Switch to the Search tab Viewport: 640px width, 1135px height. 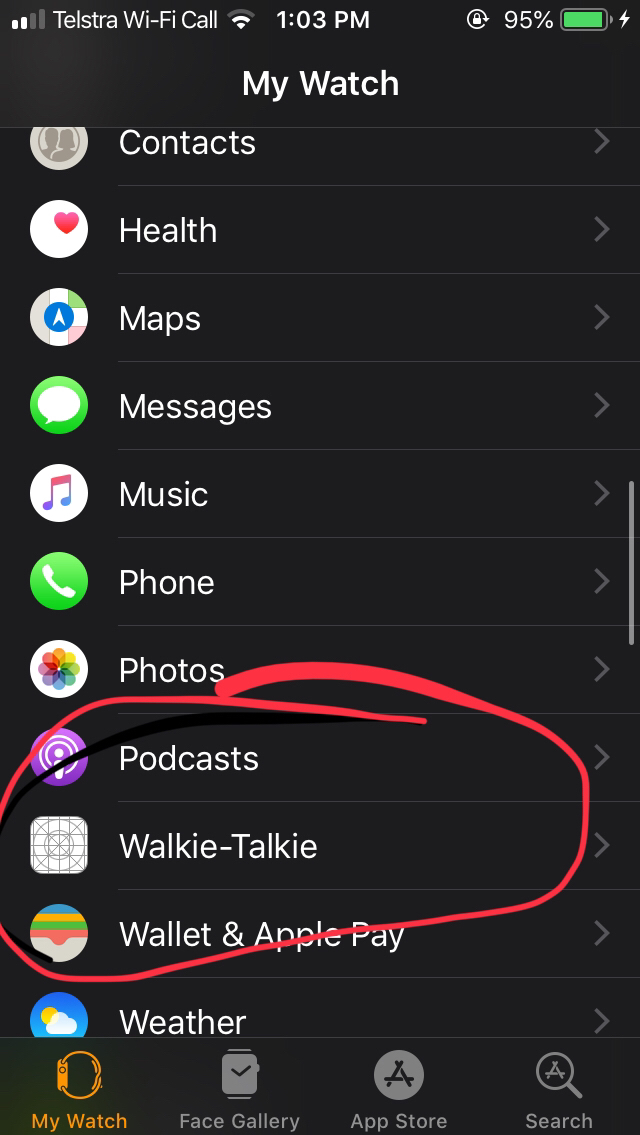click(x=559, y=1090)
